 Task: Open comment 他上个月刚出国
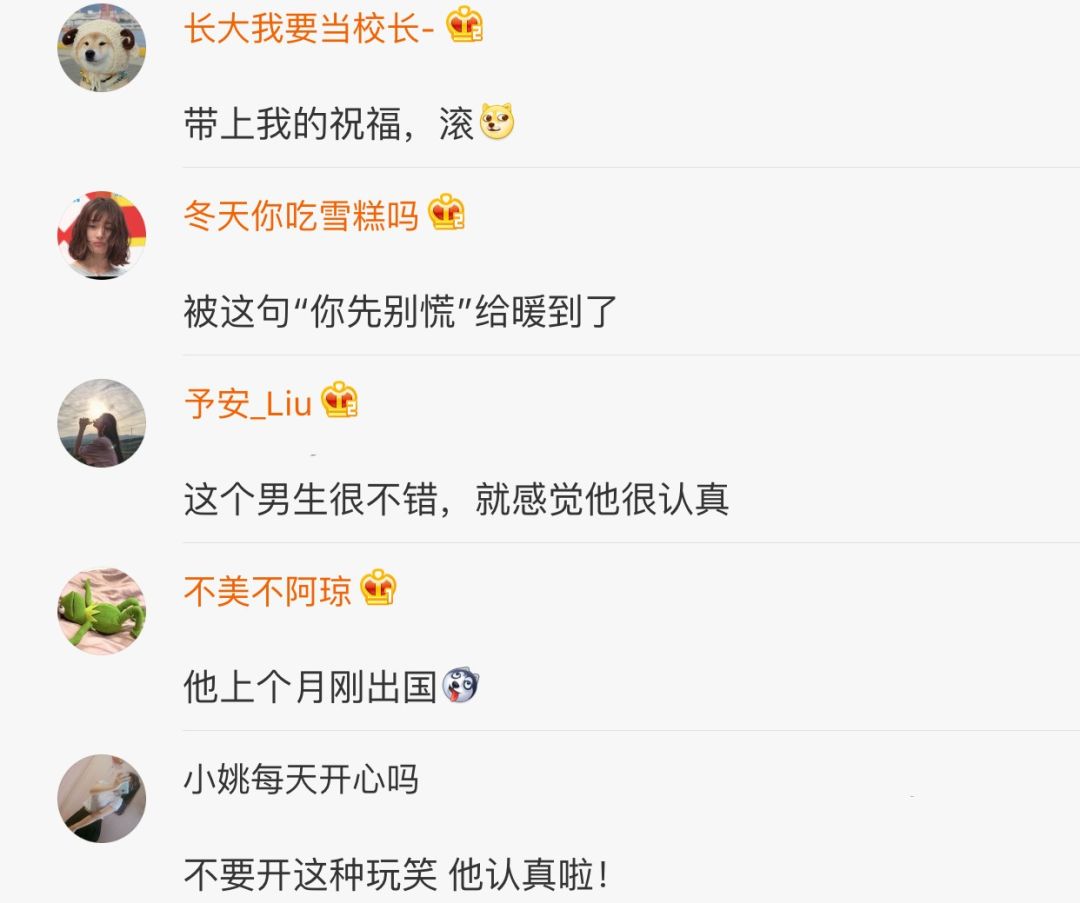[x=310, y=687]
